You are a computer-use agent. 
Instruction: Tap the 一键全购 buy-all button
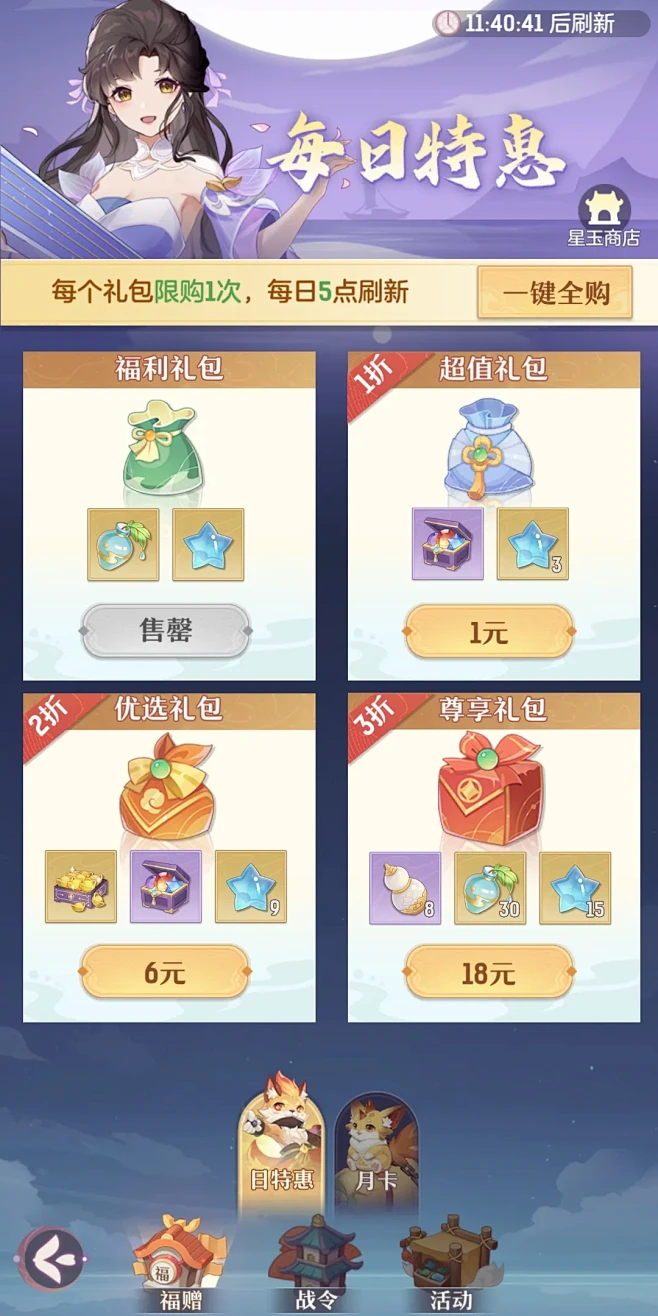point(555,293)
